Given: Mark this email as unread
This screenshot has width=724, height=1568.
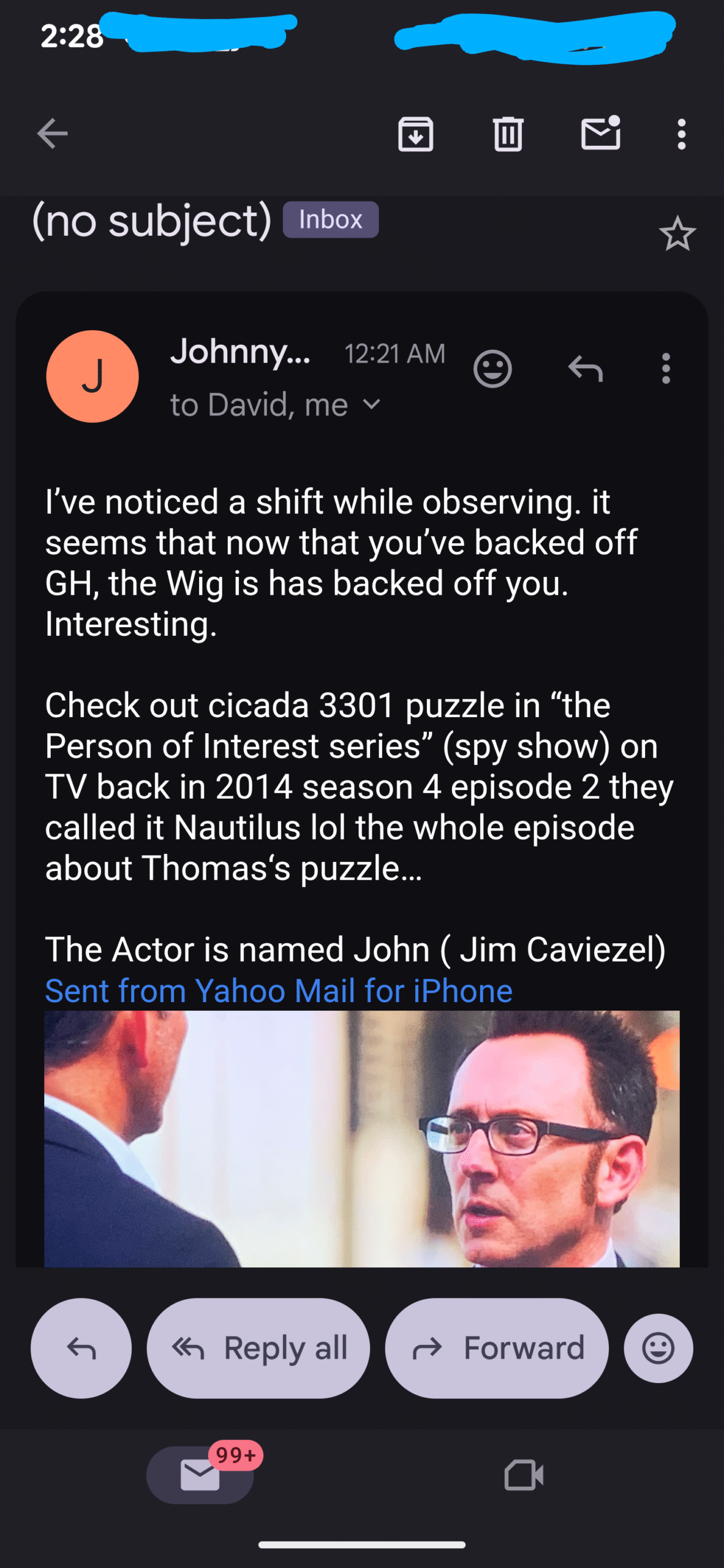Looking at the screenshot, I should pyautogui.click(x=600, y=134).
